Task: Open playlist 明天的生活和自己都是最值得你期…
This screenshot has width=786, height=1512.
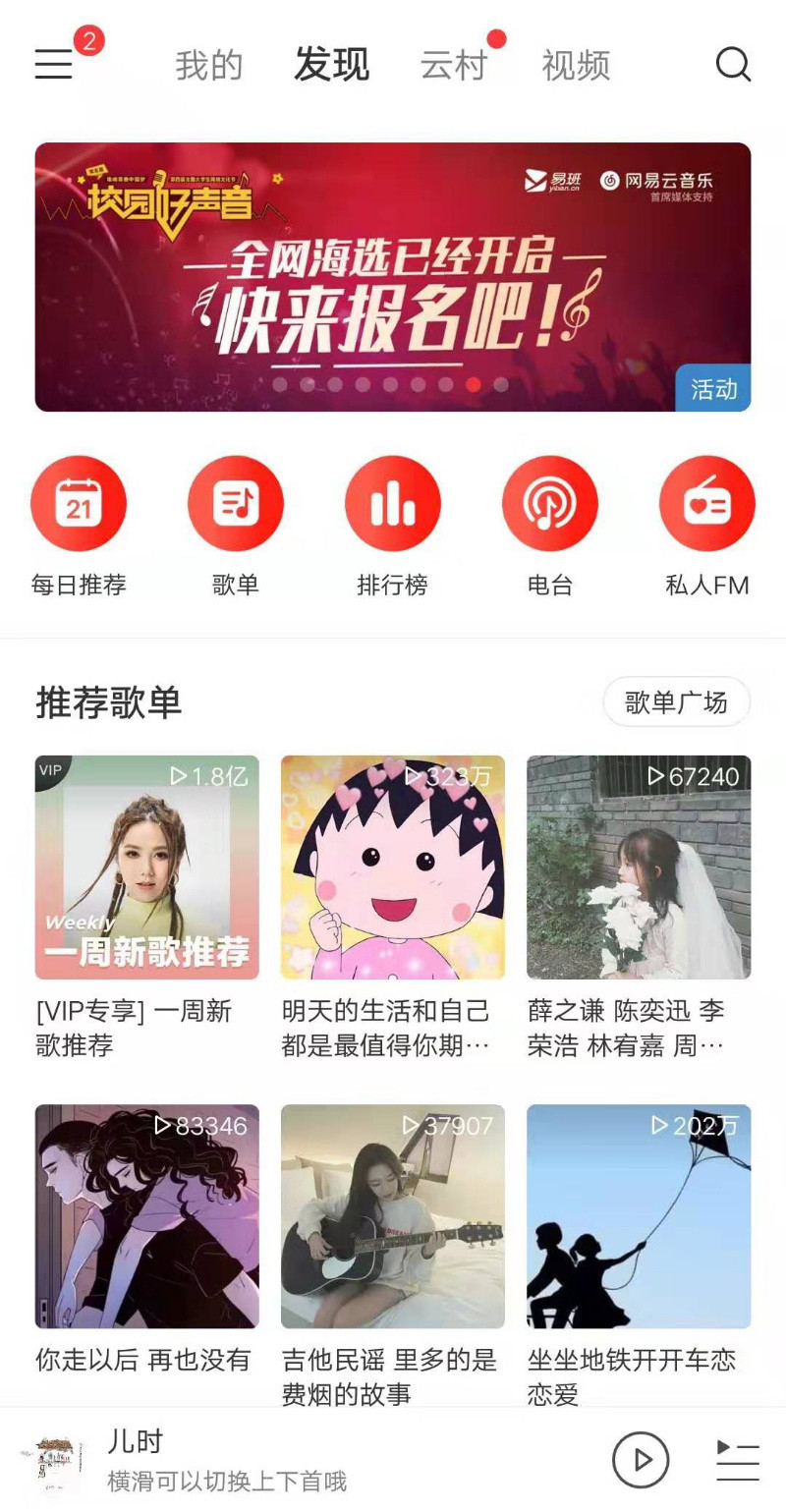Action: pyautogui.click(x=393, y=868)
